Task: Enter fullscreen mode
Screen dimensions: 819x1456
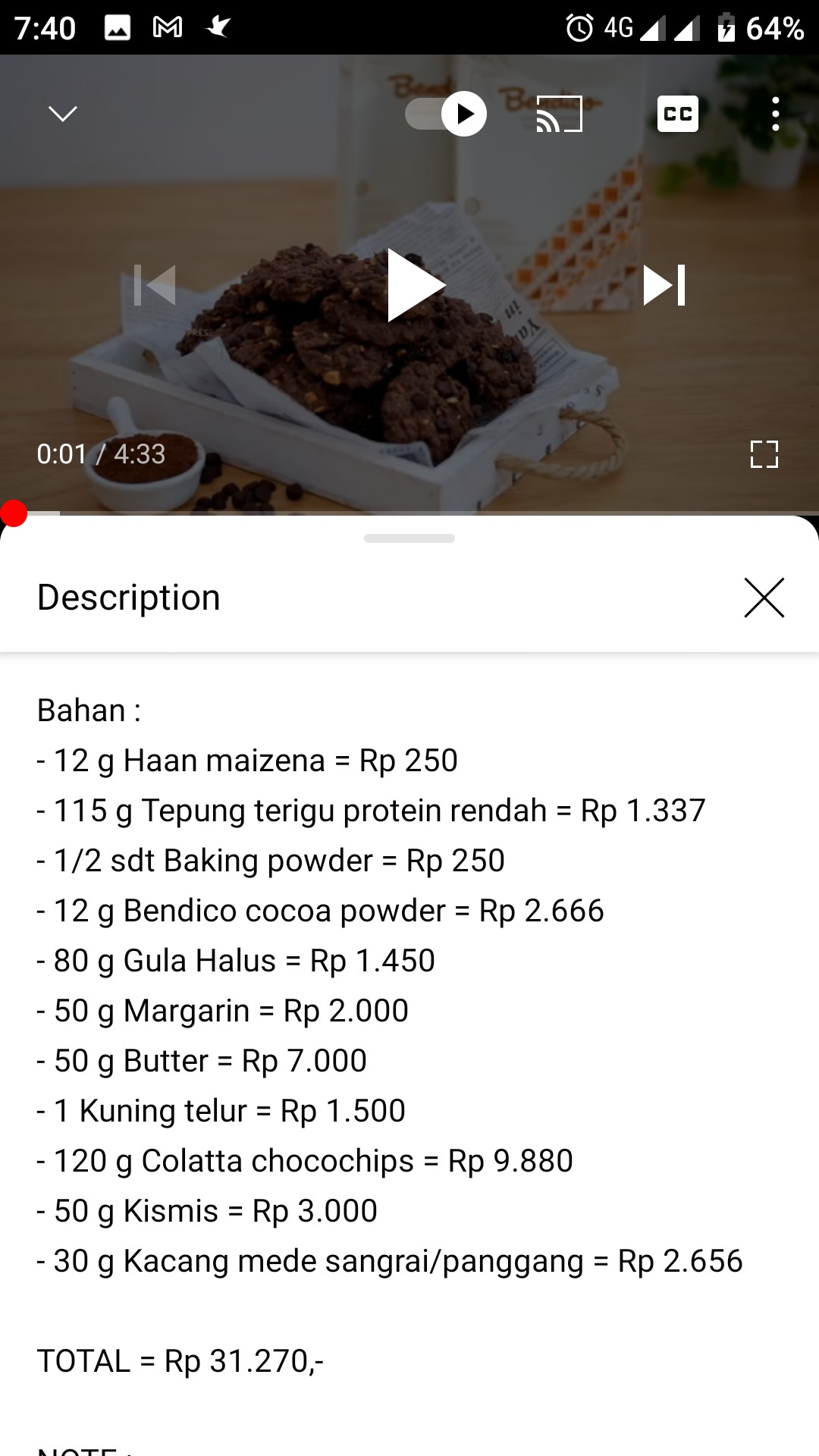Action: (764, 454)
